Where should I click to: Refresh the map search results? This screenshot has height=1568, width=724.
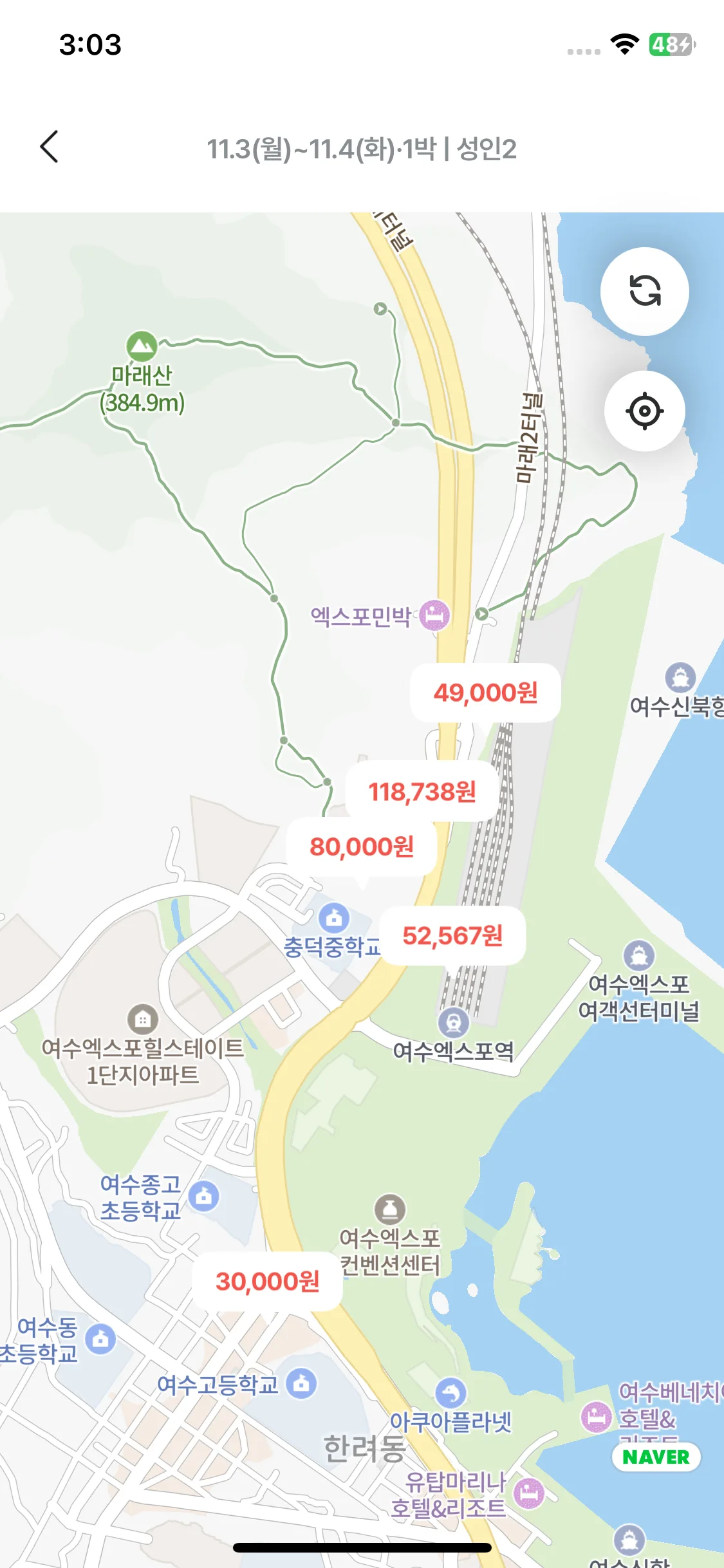(644, 291)
